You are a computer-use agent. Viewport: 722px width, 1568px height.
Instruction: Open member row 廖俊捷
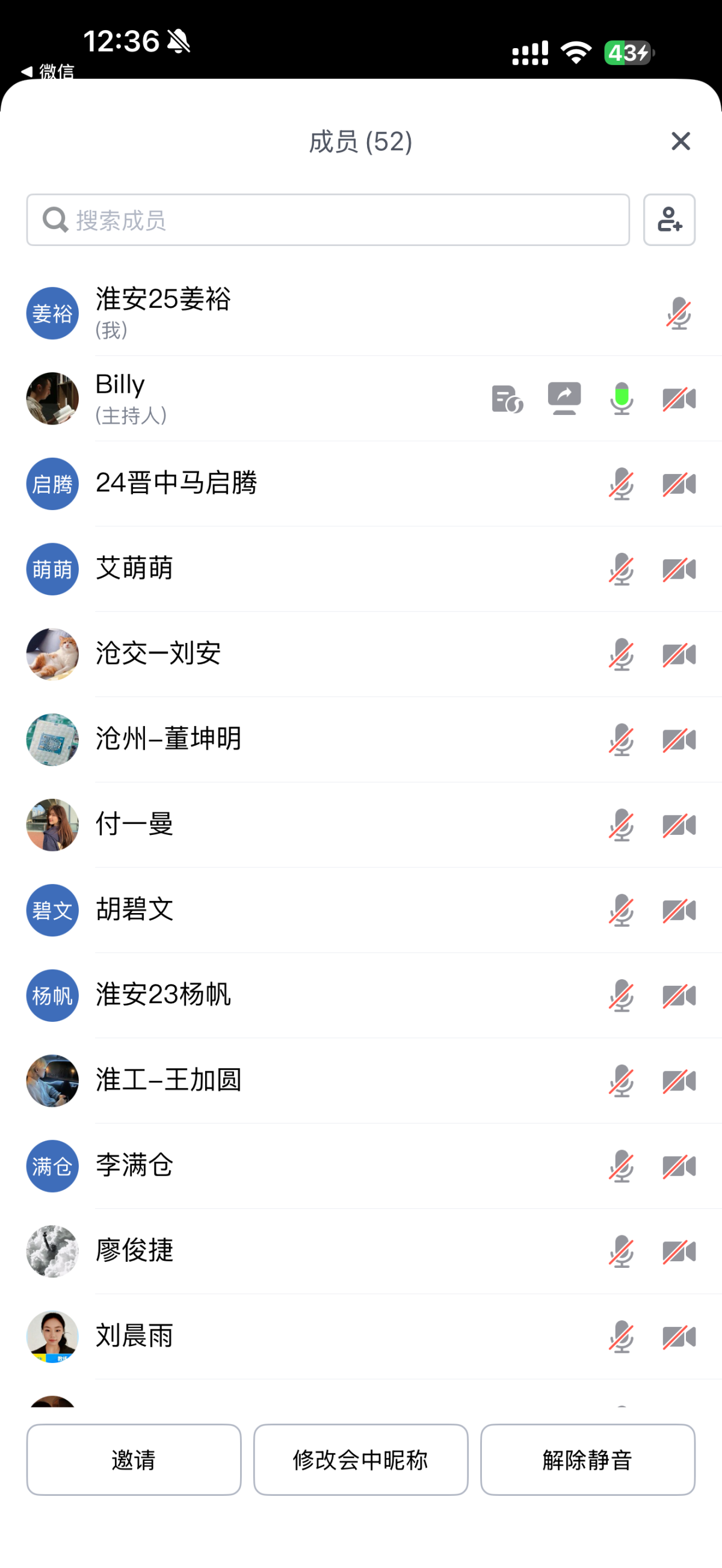click(135, 1250)
